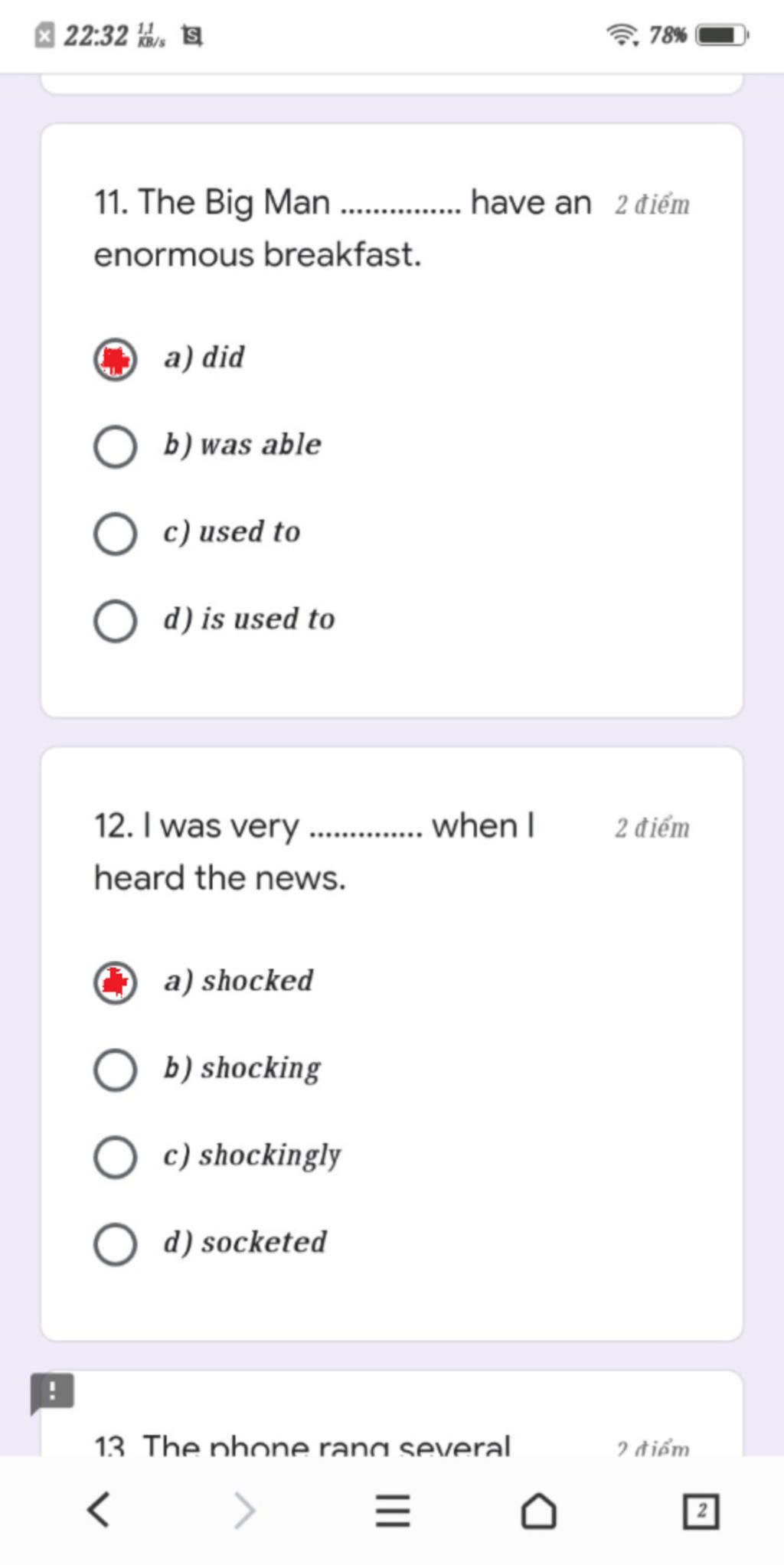
Task: Select option d) is used to
Action: pos(116,621)
